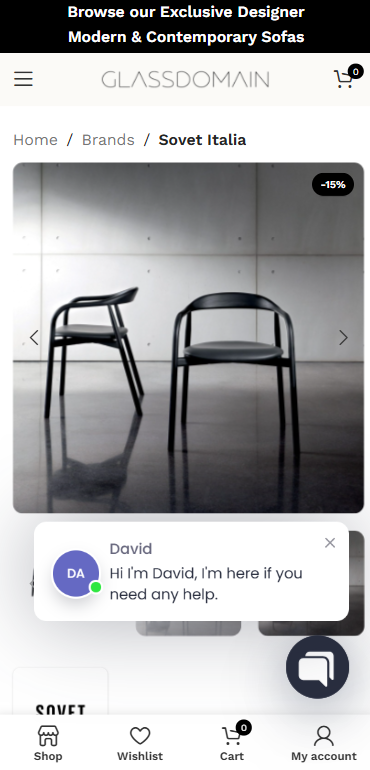The width and height of the screenshot is (370, 770).
Task: Show the next product image
Action: [x=343, y=338]
